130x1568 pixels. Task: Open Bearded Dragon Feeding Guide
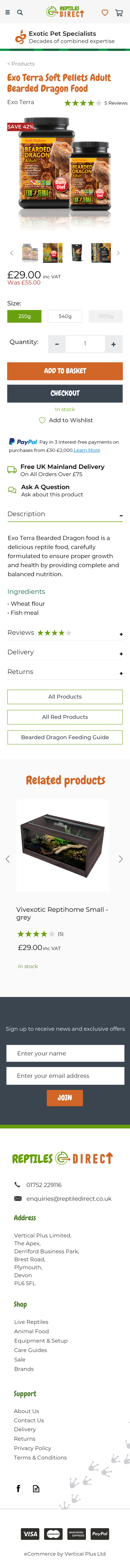coord(65,737)
